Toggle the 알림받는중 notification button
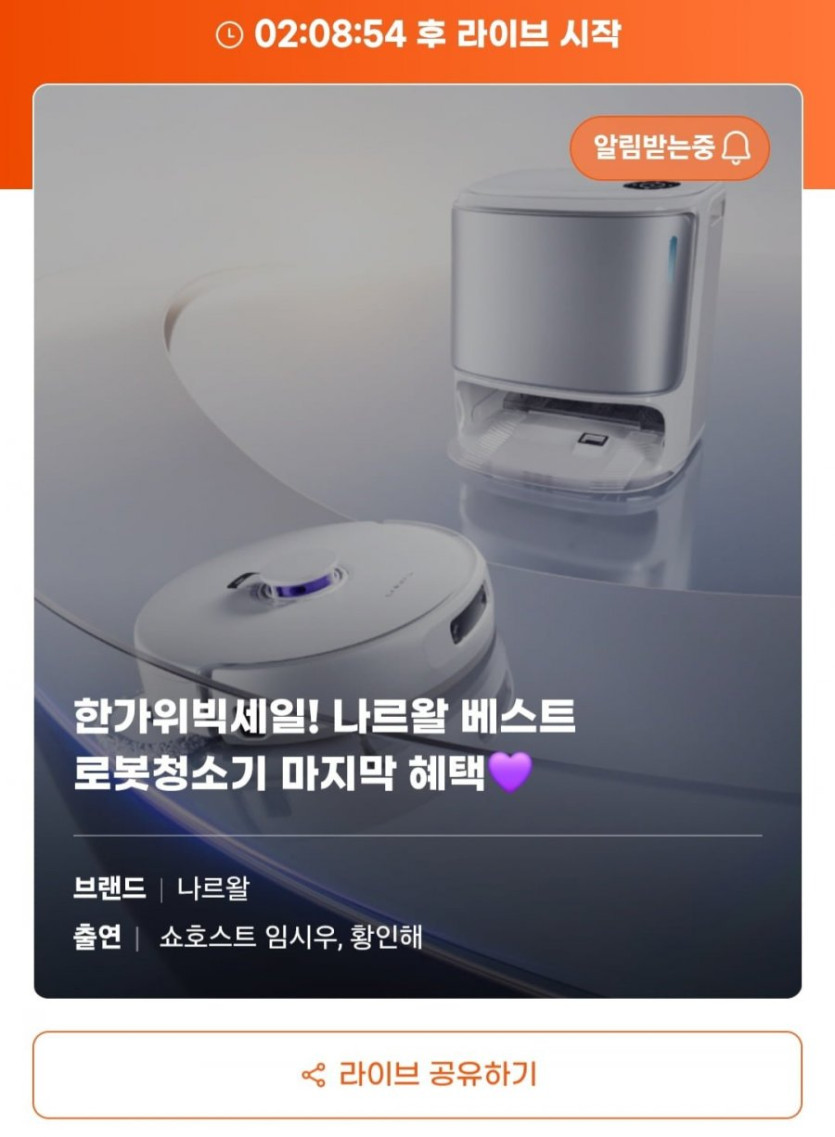Image resolution: width=835 pixels, height=1137 pixels. [x=669, y=149]
